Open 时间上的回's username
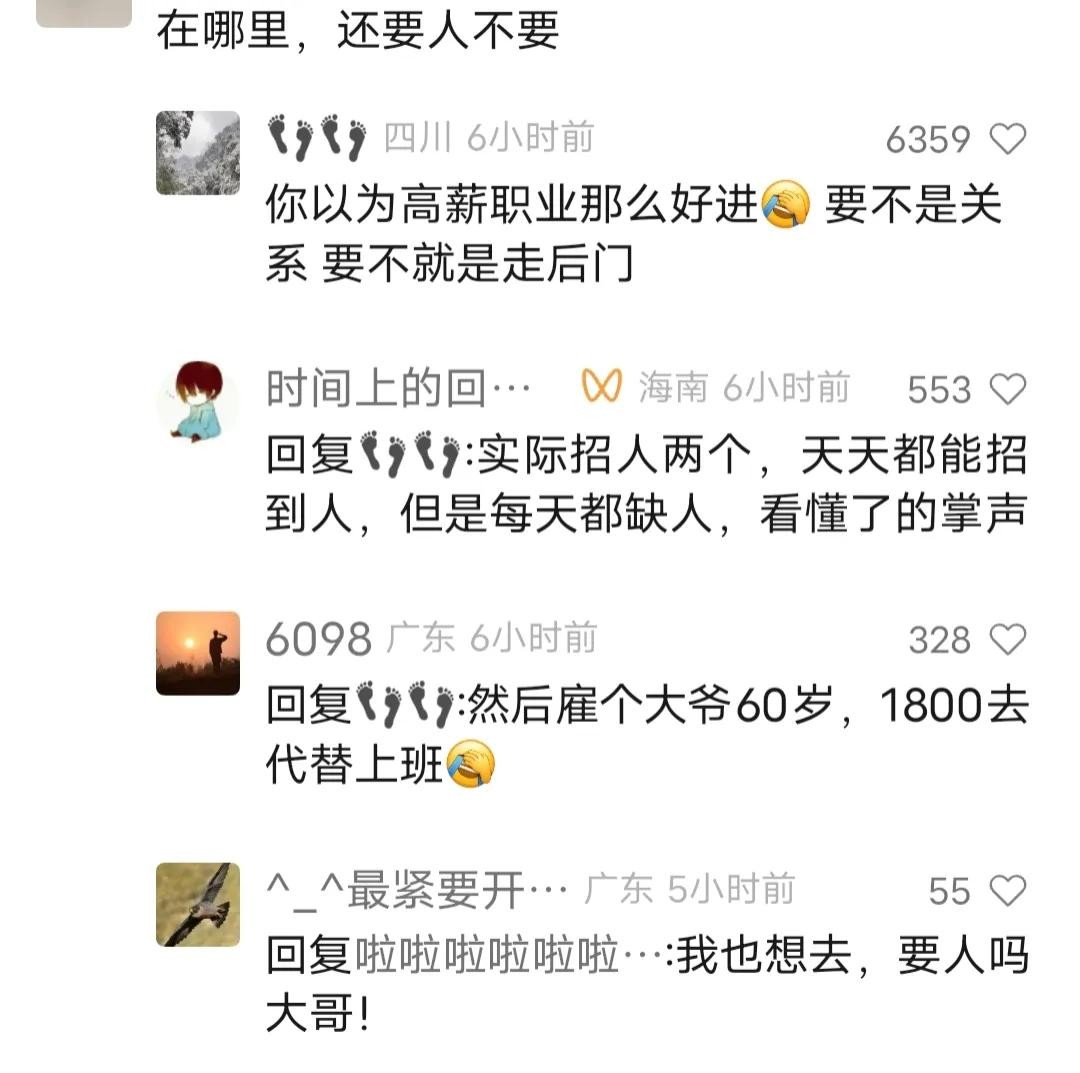Viewport: 1080px width, 1073px height. point(399,389)
